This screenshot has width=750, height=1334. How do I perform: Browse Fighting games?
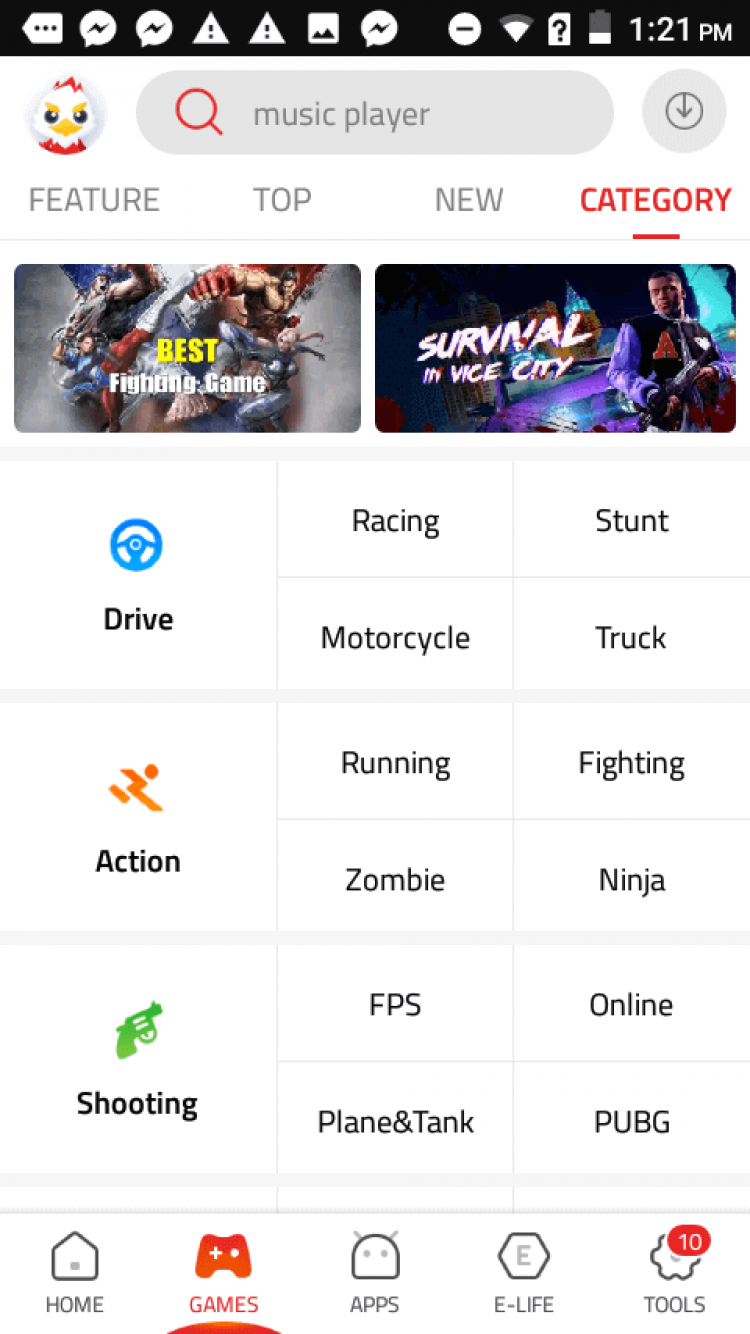point(631,763)
